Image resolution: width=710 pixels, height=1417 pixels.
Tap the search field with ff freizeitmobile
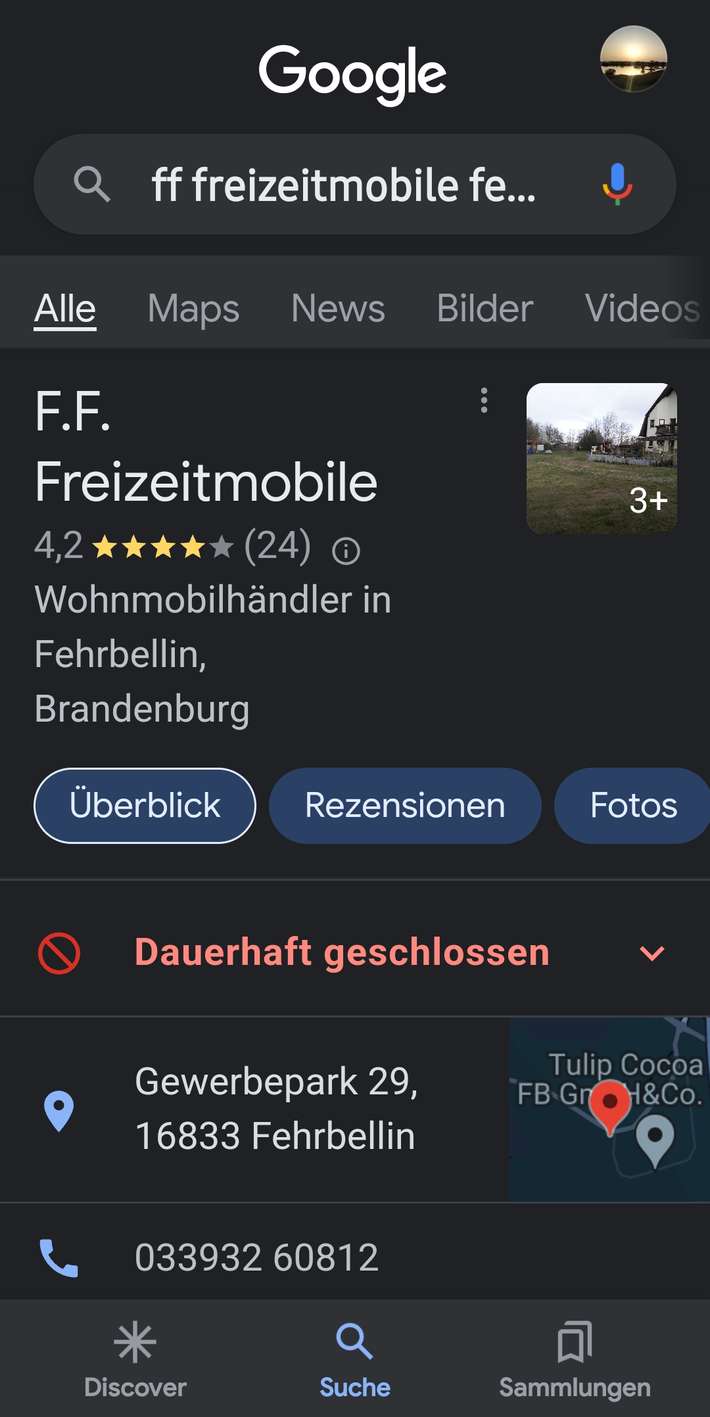pos(343,185)
